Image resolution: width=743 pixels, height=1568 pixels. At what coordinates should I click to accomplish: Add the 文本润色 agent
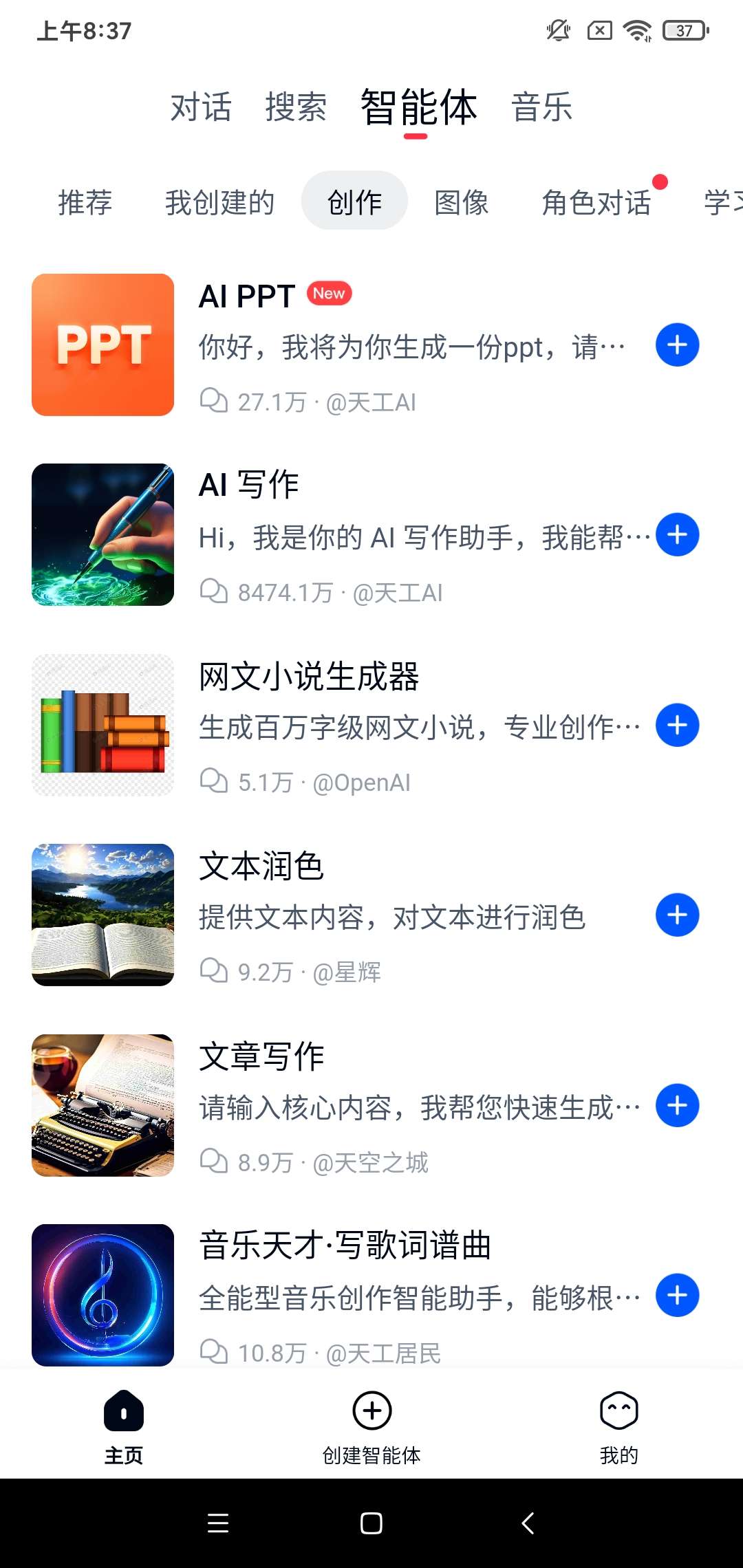(677, 915)
